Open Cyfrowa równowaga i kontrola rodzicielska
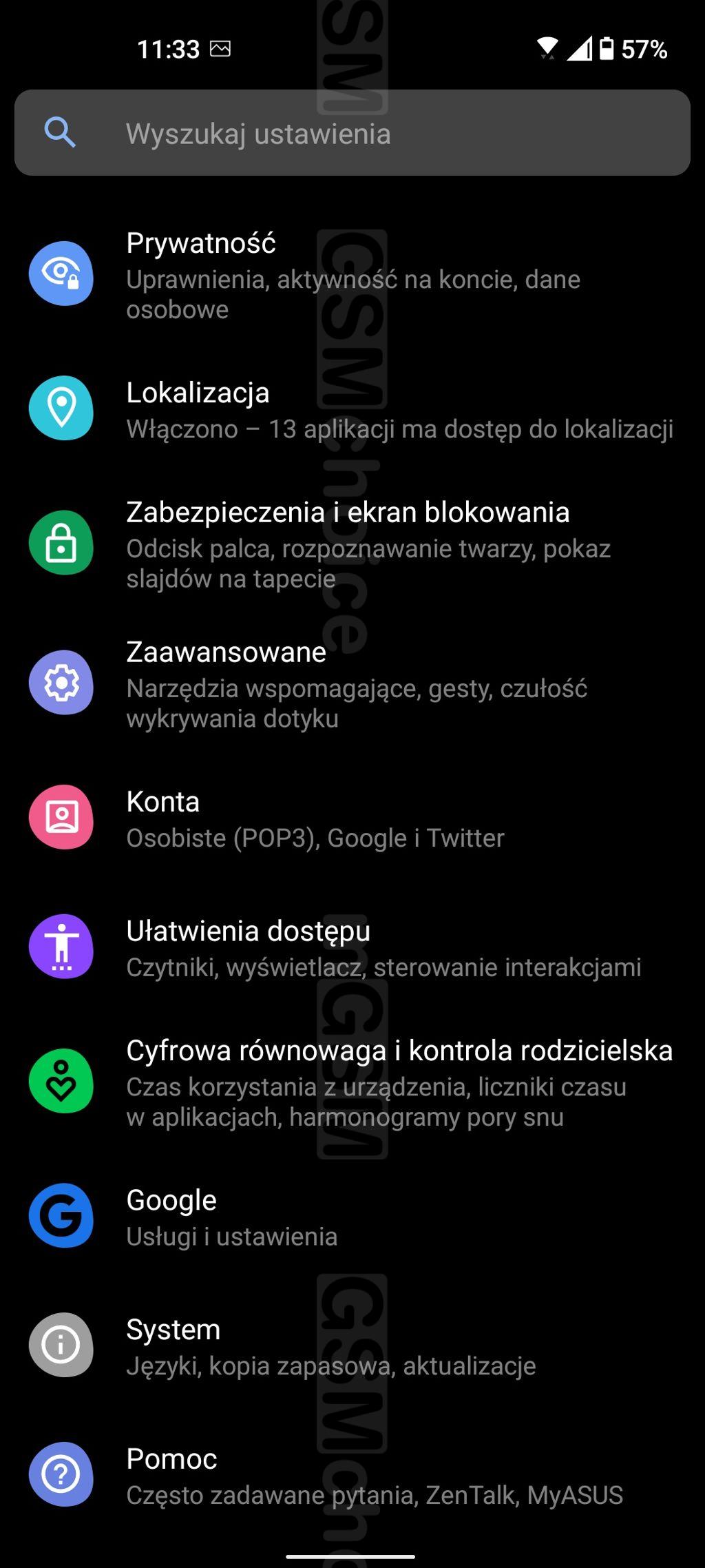 click(x=352, y=1082)
